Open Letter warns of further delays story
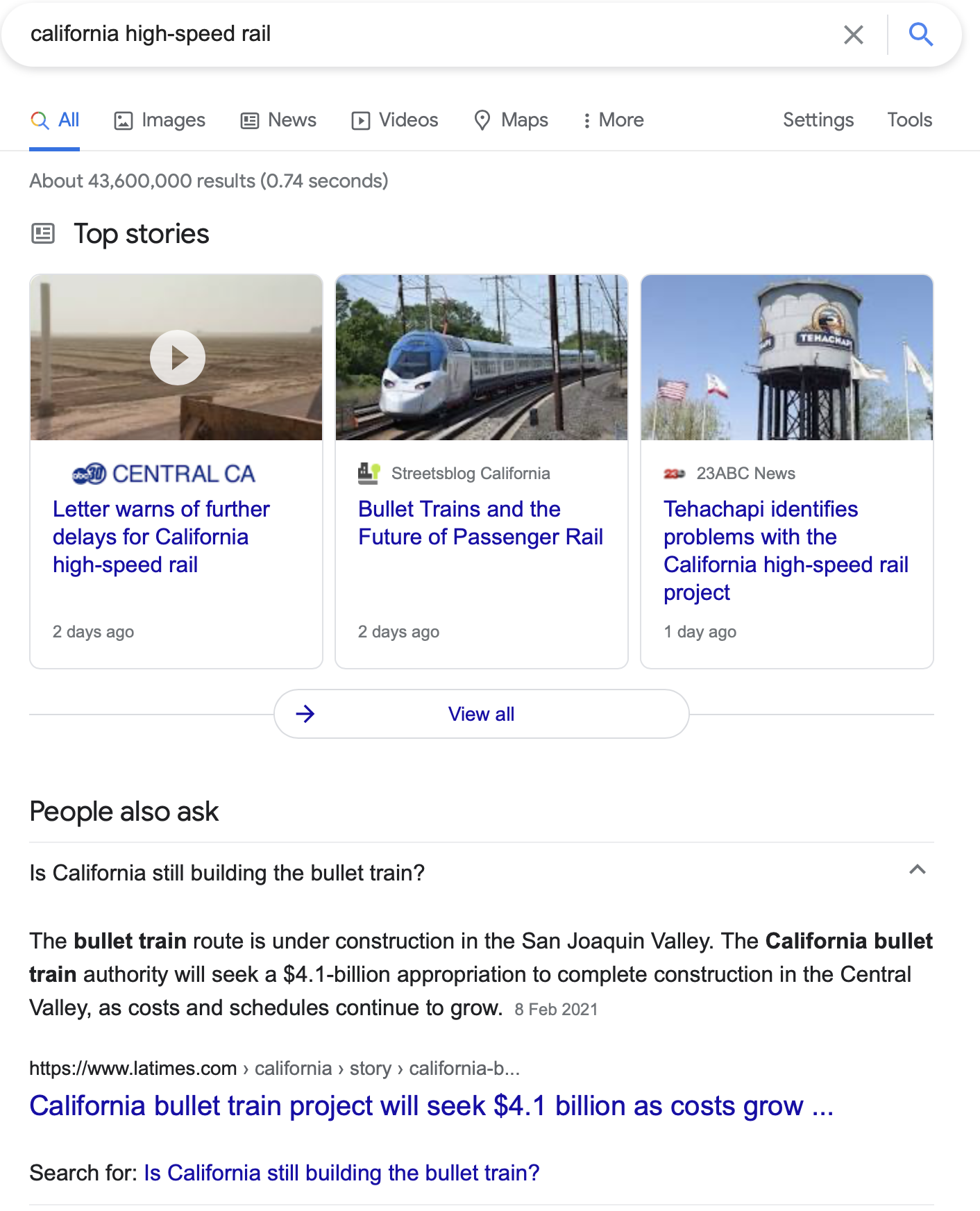Viewport: 980px width, 1211px height. coord(160,537)
